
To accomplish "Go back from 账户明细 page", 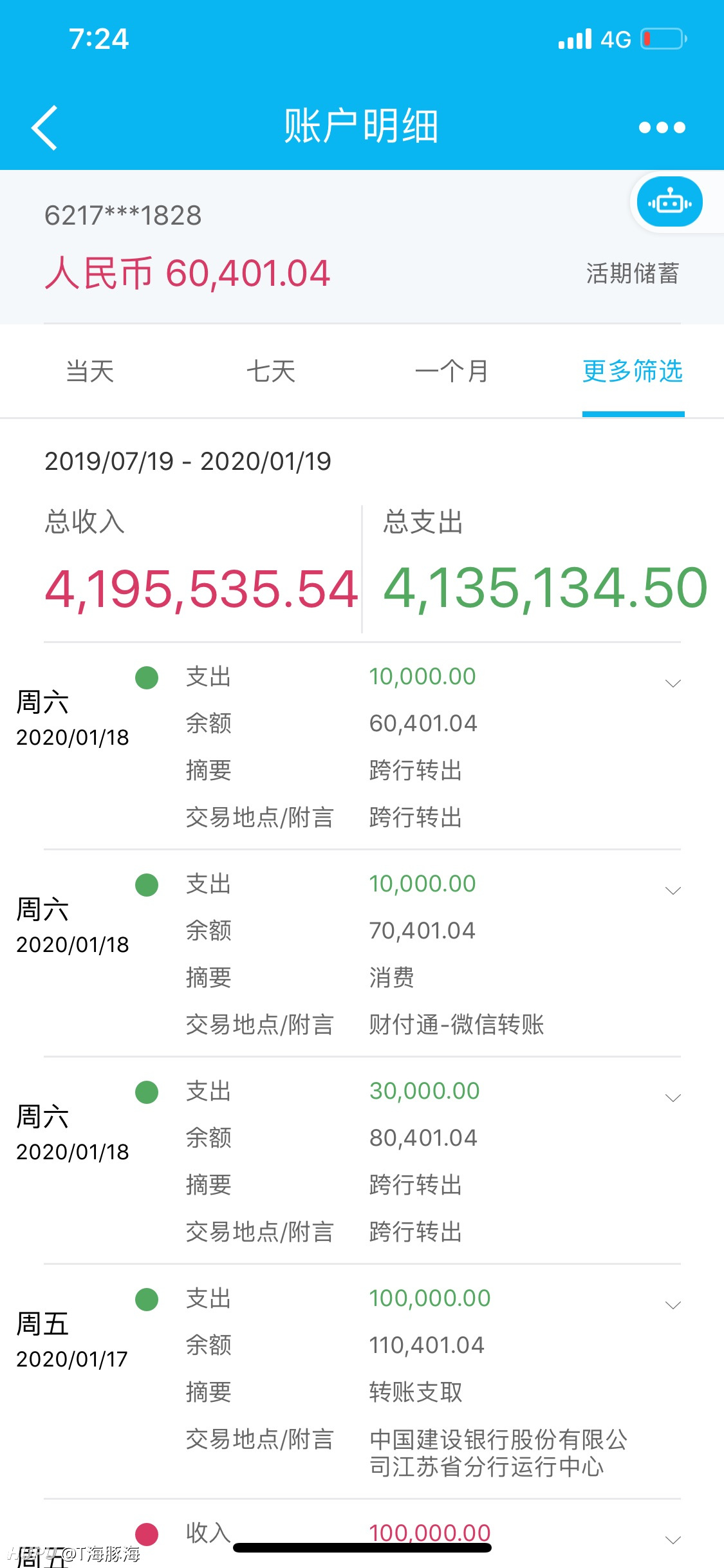I will pyautogui.click(x=45, y=127).
